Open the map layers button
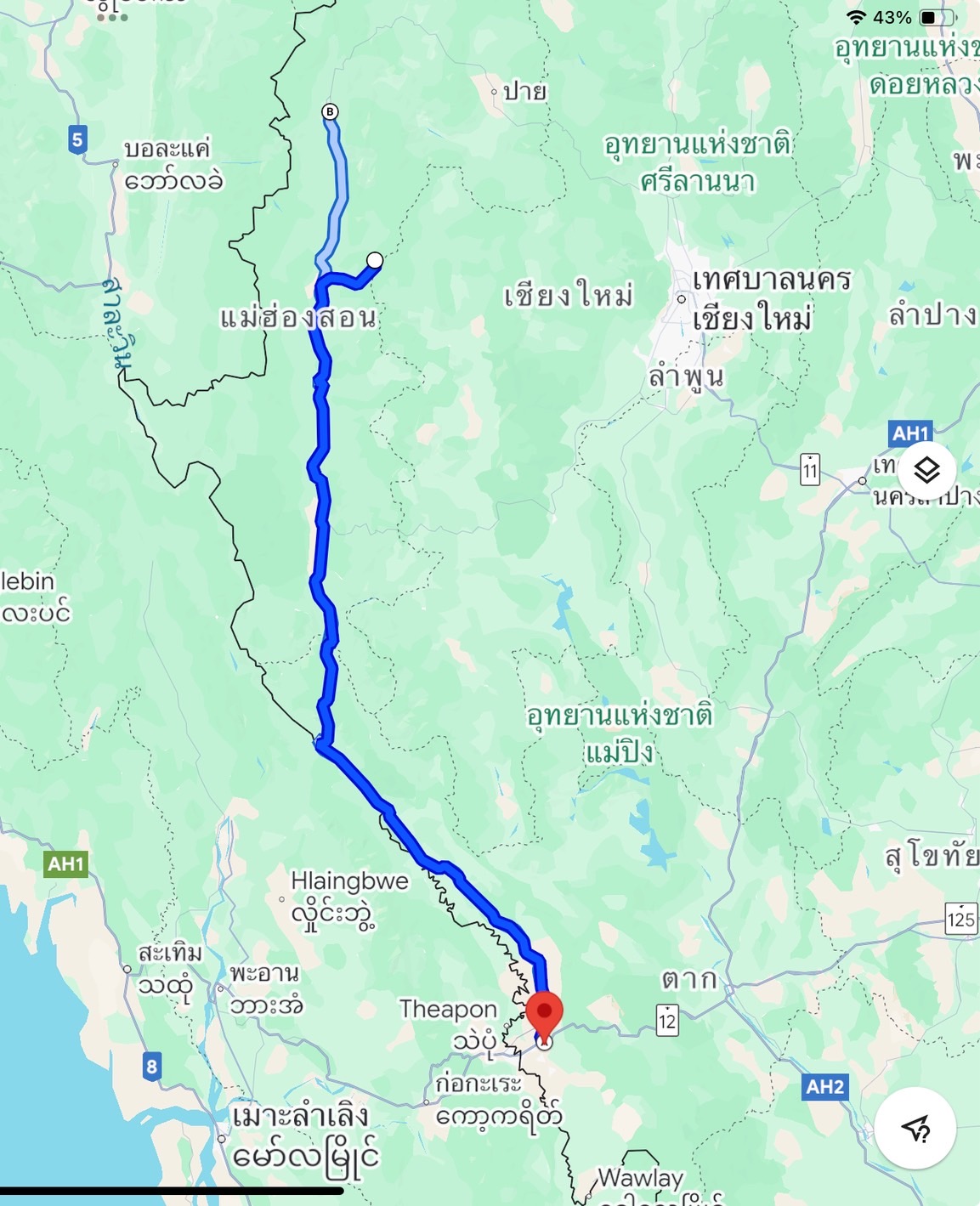This screenshot has height=1206, width=980. (x=926, y=470)
